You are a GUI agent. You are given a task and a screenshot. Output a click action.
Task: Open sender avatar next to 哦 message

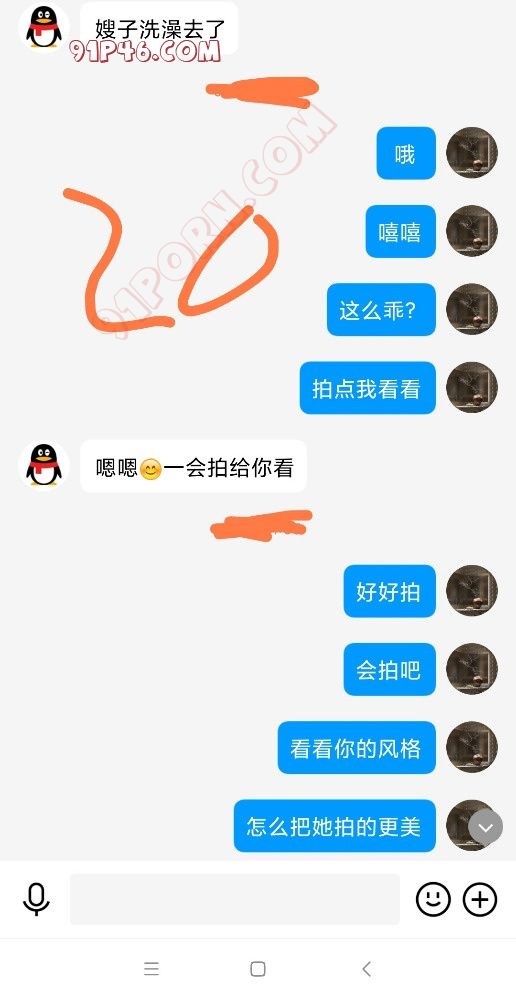coord(472,153)
